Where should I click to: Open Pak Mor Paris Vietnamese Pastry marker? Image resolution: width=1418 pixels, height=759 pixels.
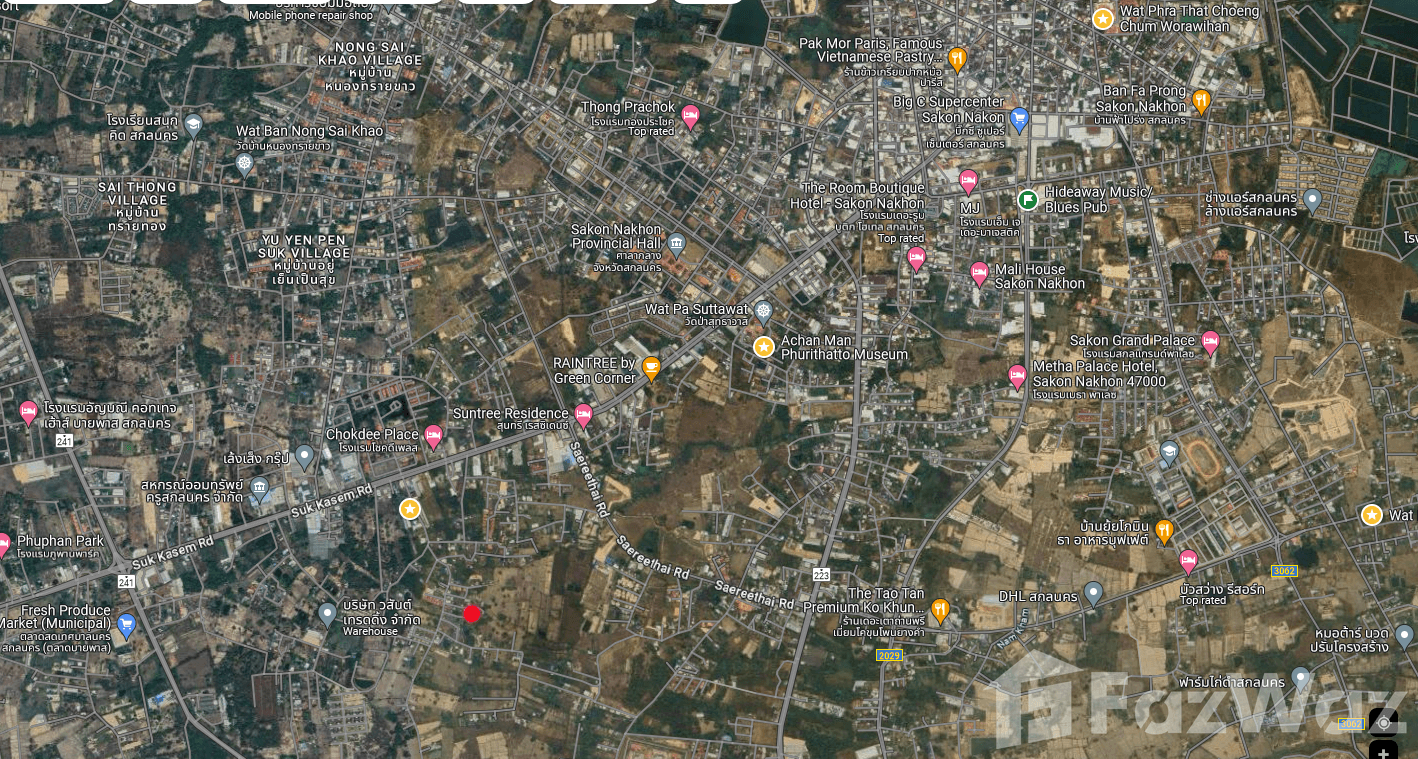[957, 59]
